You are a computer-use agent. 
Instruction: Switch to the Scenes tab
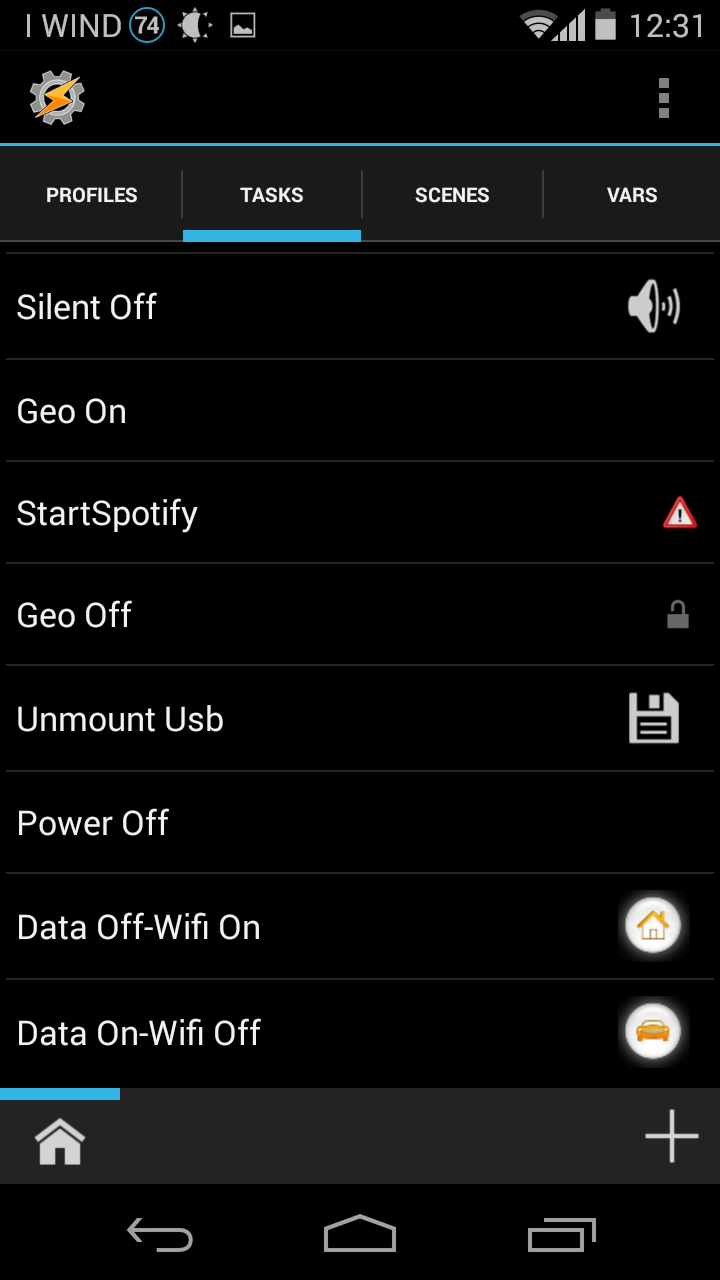[452, 195]
